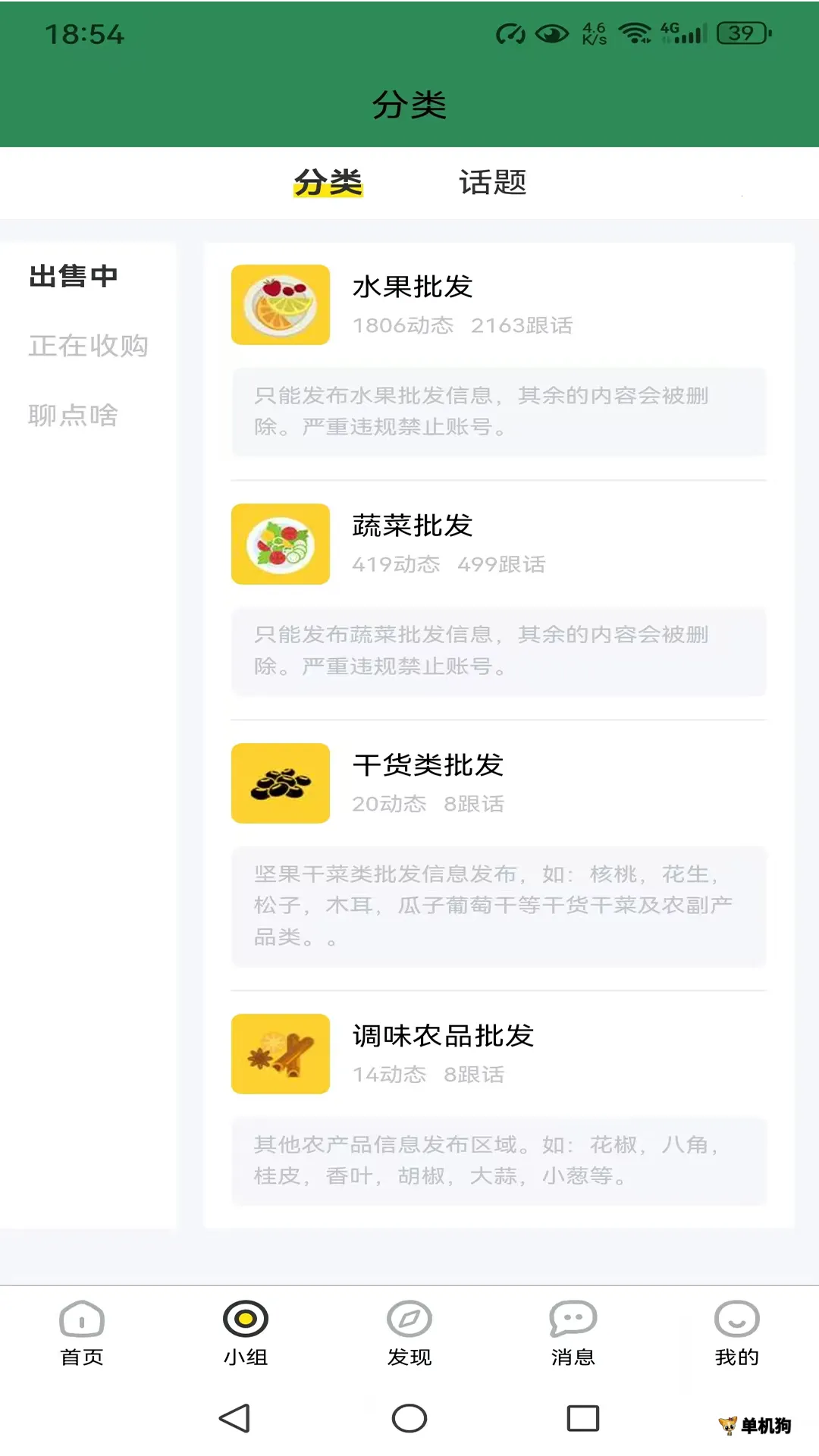The width and height of the screenshot is (819, 1456).
Task: Enter the 调味农品批发 group
Action: pos(443,1037)
